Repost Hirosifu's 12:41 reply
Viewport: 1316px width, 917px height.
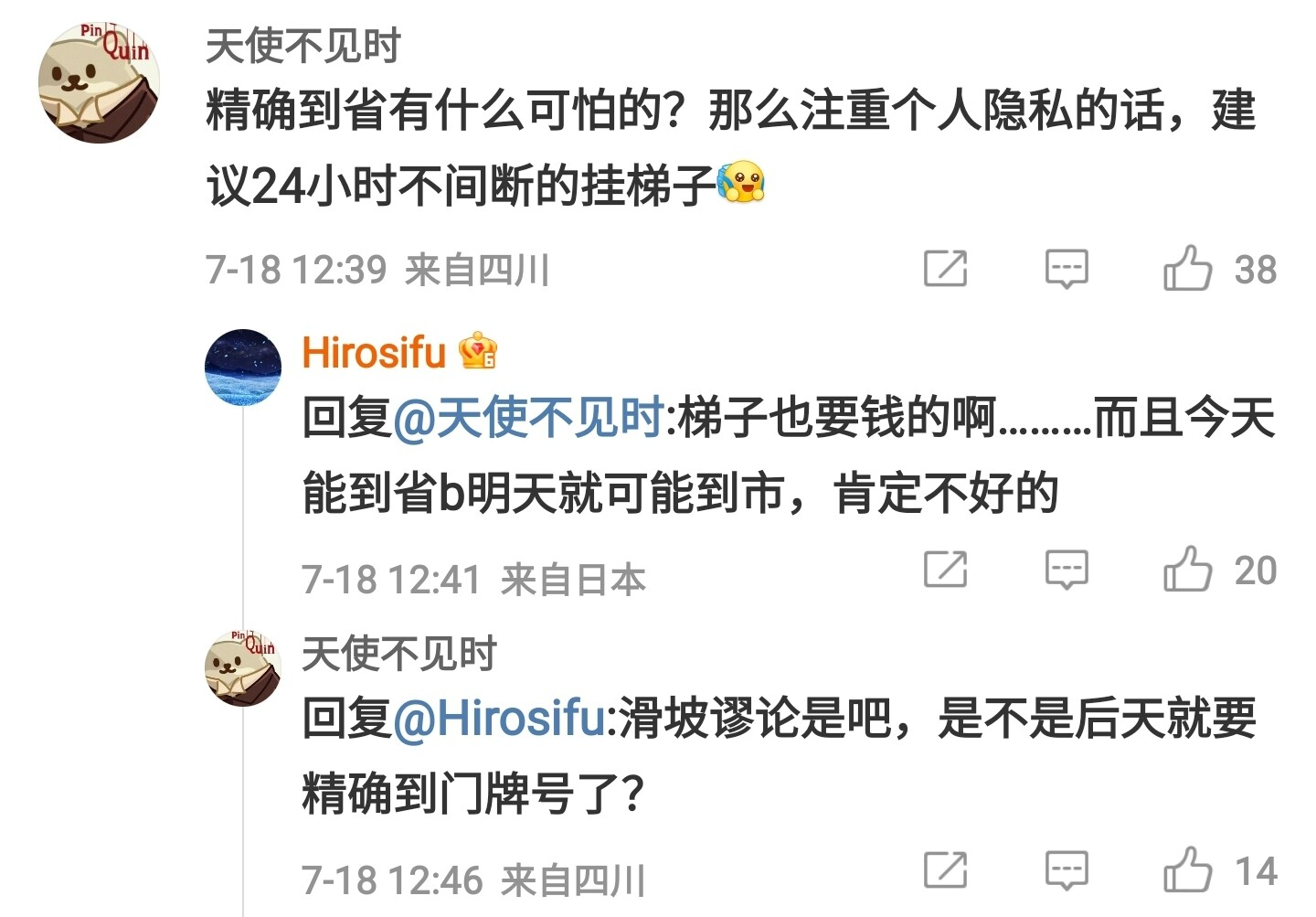(946, 570)
